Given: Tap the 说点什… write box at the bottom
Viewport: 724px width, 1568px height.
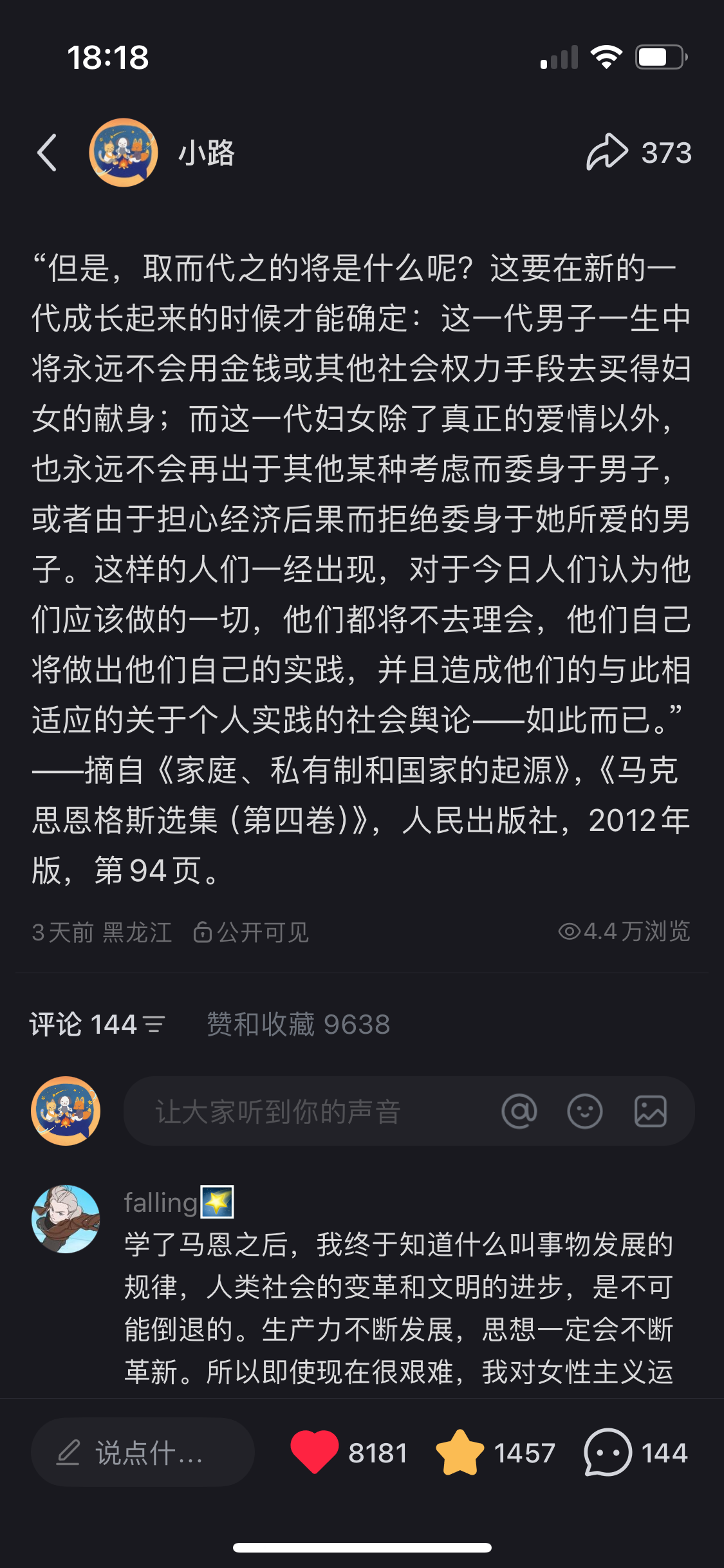Looking at the screenshot, I should tap(142, 1453).
